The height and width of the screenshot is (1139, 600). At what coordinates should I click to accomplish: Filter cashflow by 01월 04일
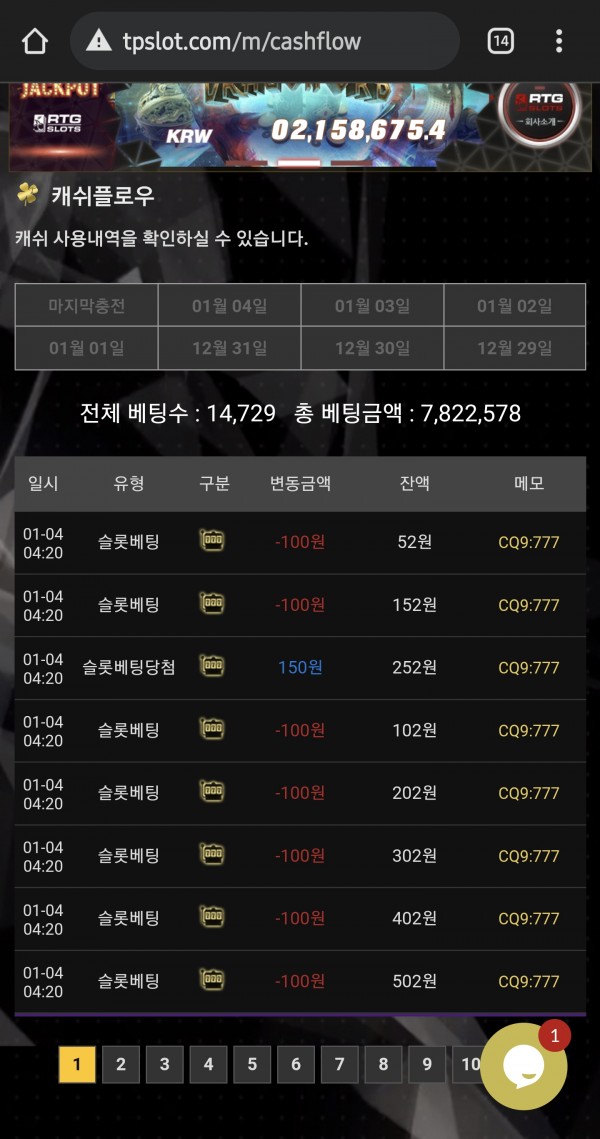point(229,305)
